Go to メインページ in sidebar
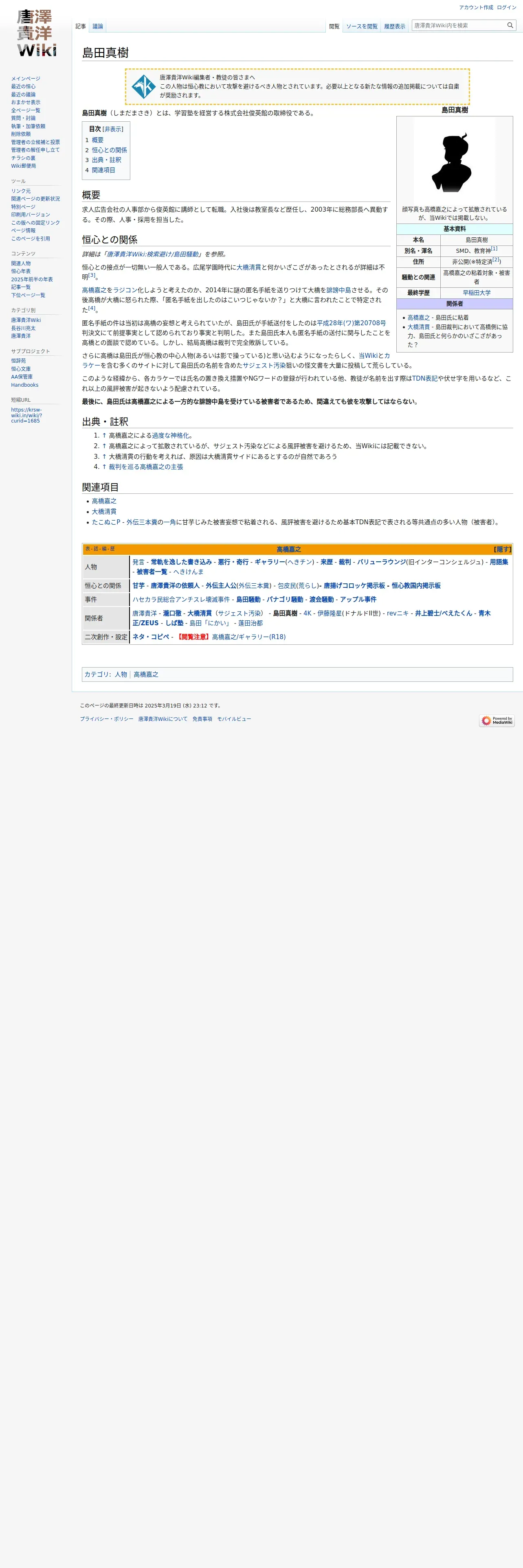 coord(26,79)
